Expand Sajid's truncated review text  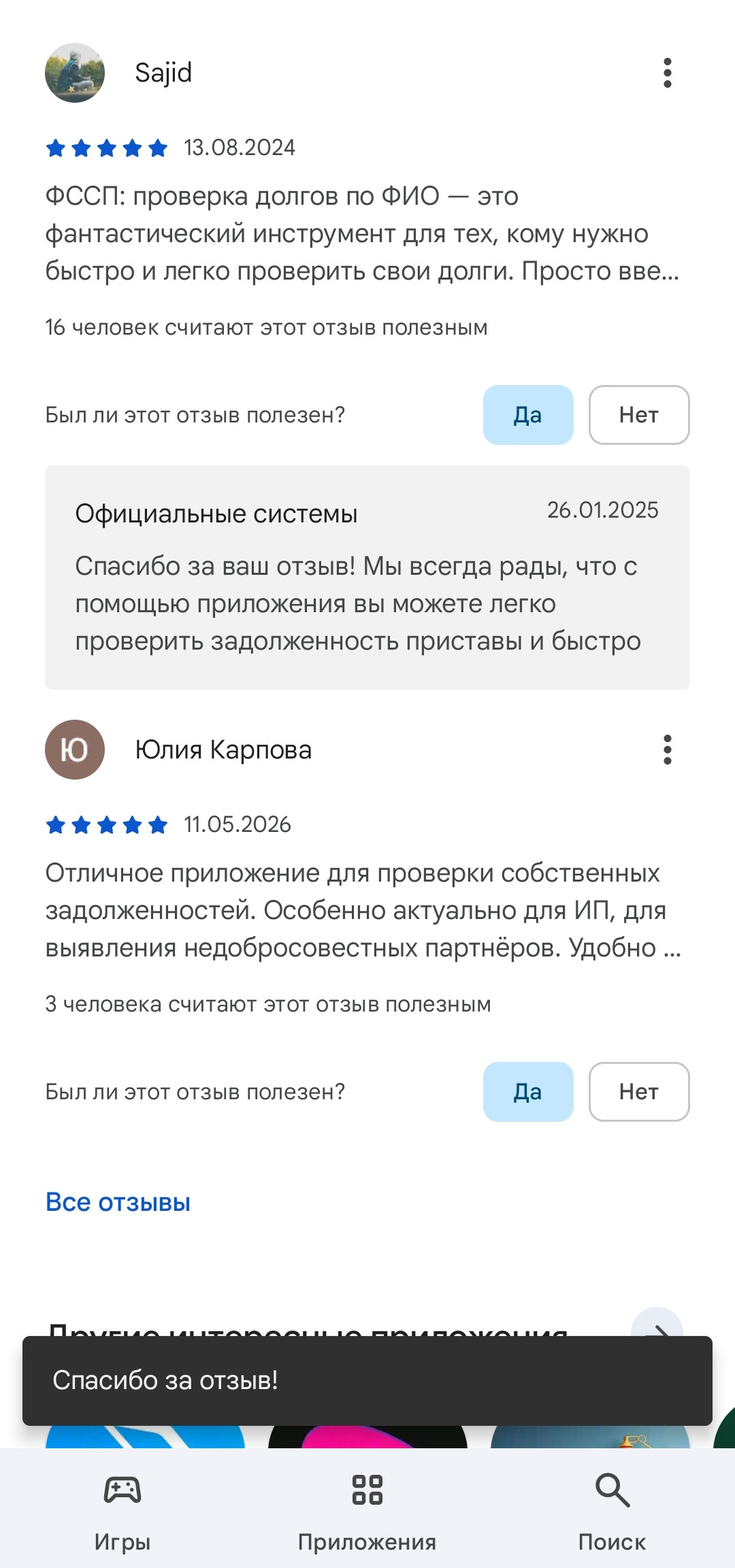pos(362,234)
